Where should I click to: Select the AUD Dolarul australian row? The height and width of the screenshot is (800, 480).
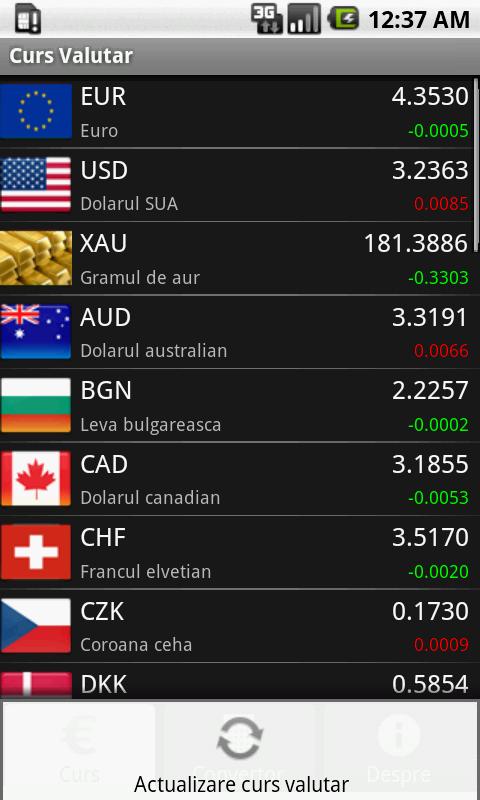pos(237,332)
